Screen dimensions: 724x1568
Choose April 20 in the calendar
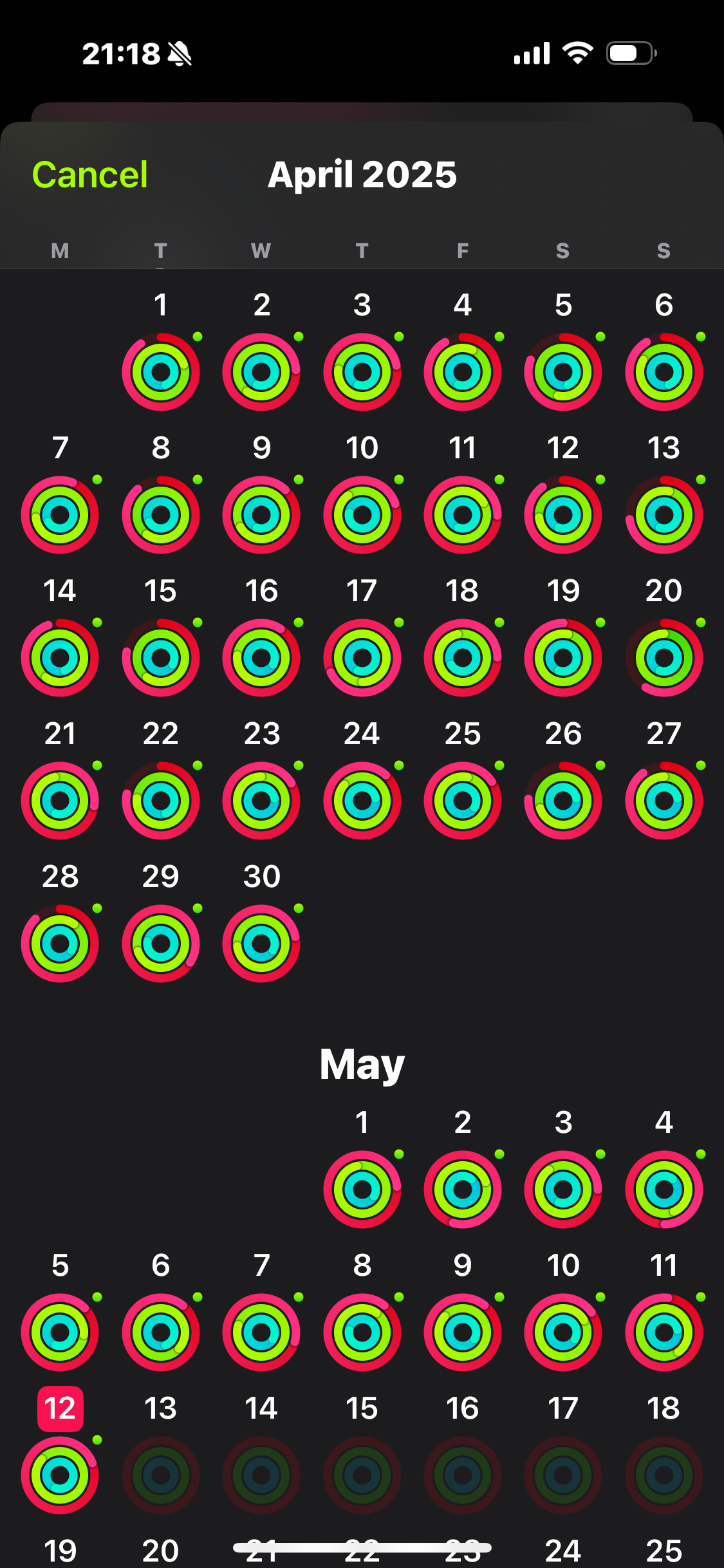point(664,657)
